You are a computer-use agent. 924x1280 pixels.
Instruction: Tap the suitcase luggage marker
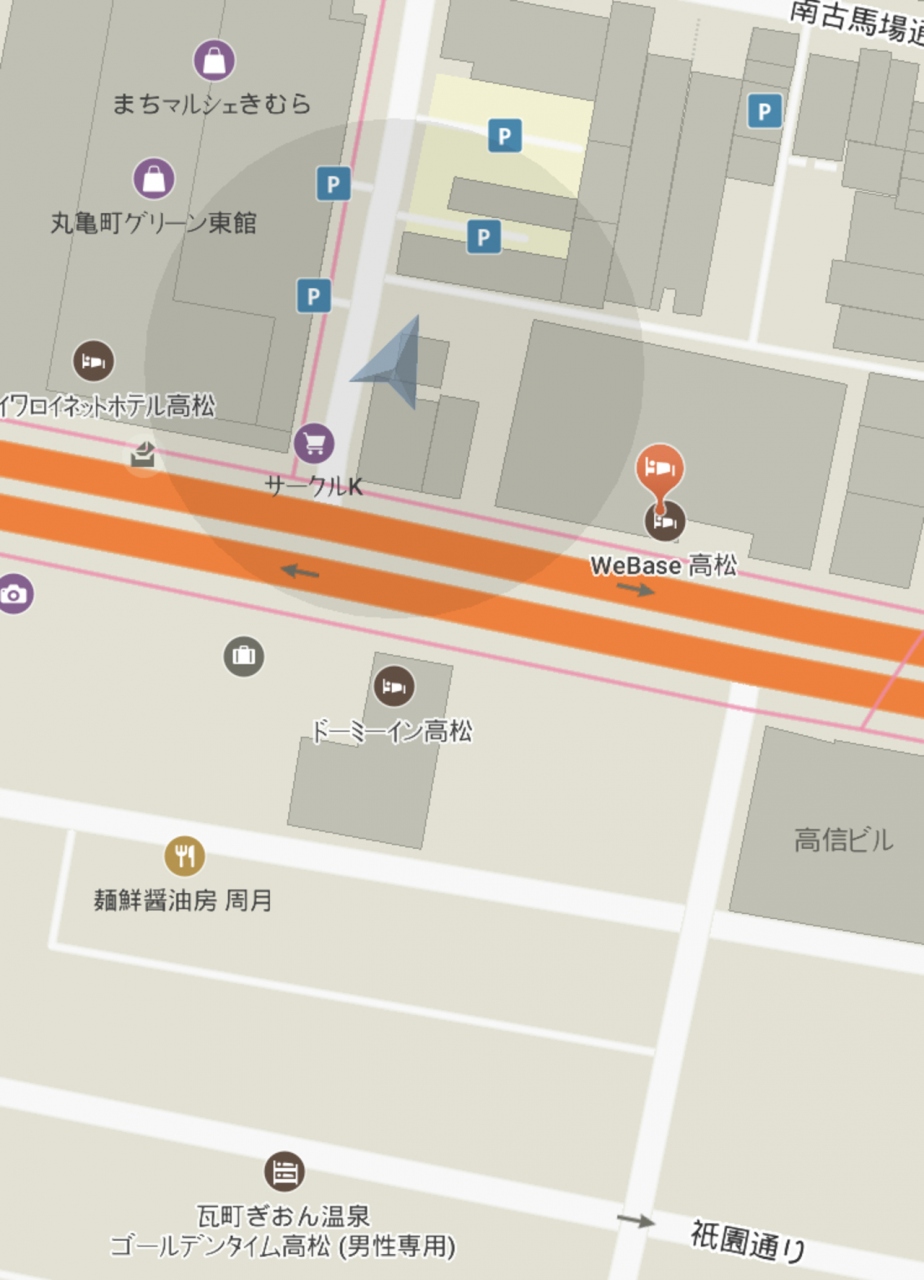pos(244,657)
